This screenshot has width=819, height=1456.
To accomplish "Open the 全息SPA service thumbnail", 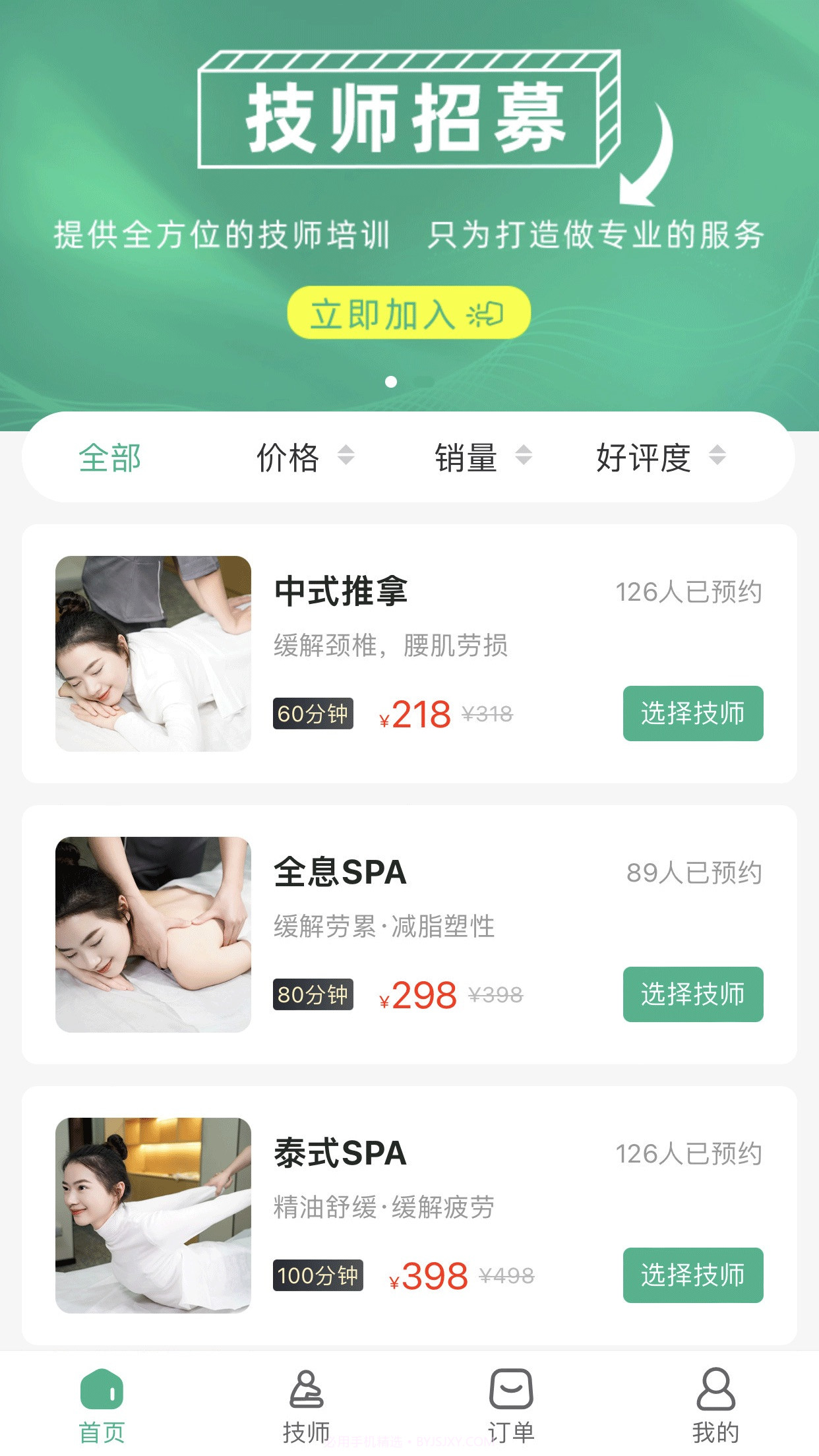I will (154, 935).
